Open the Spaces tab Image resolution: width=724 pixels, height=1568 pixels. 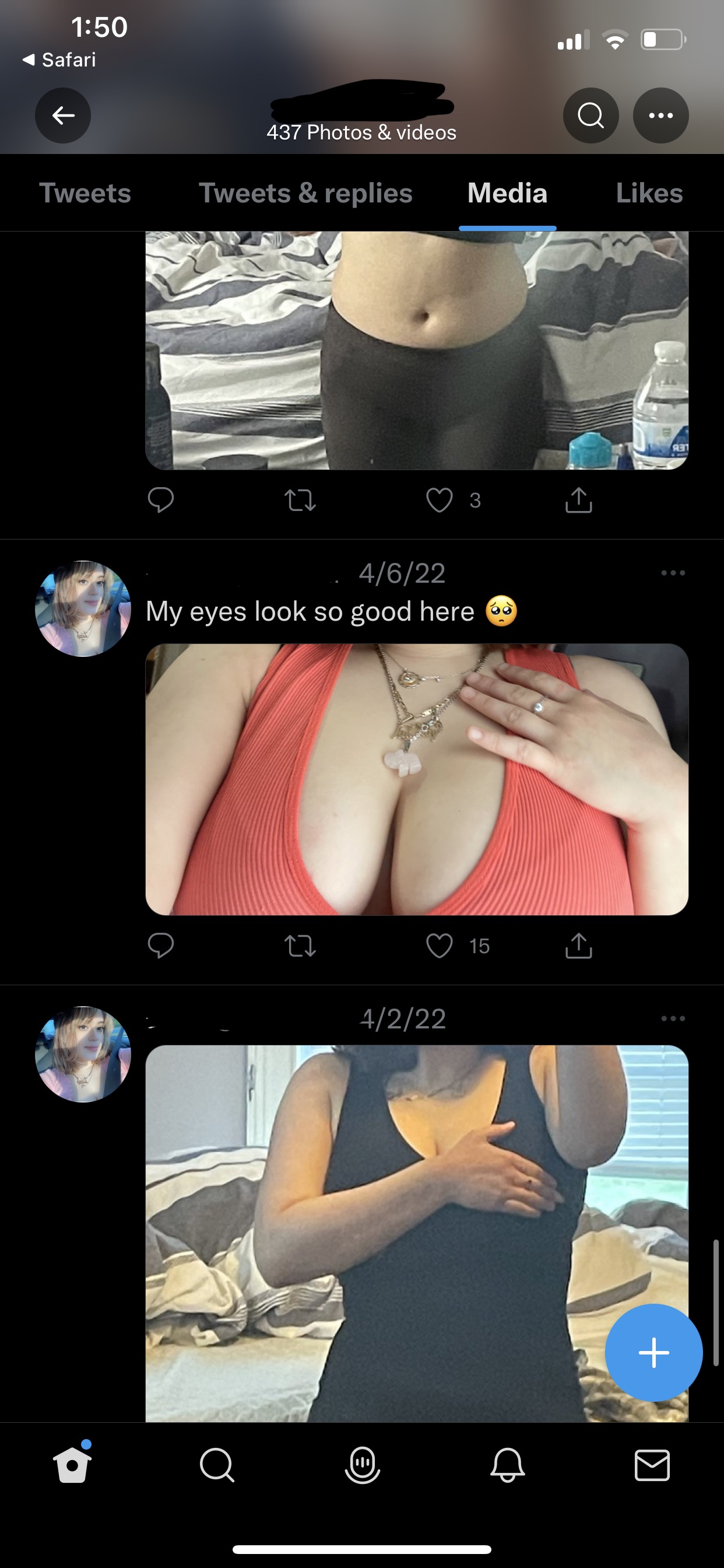tap(363, 1465)
